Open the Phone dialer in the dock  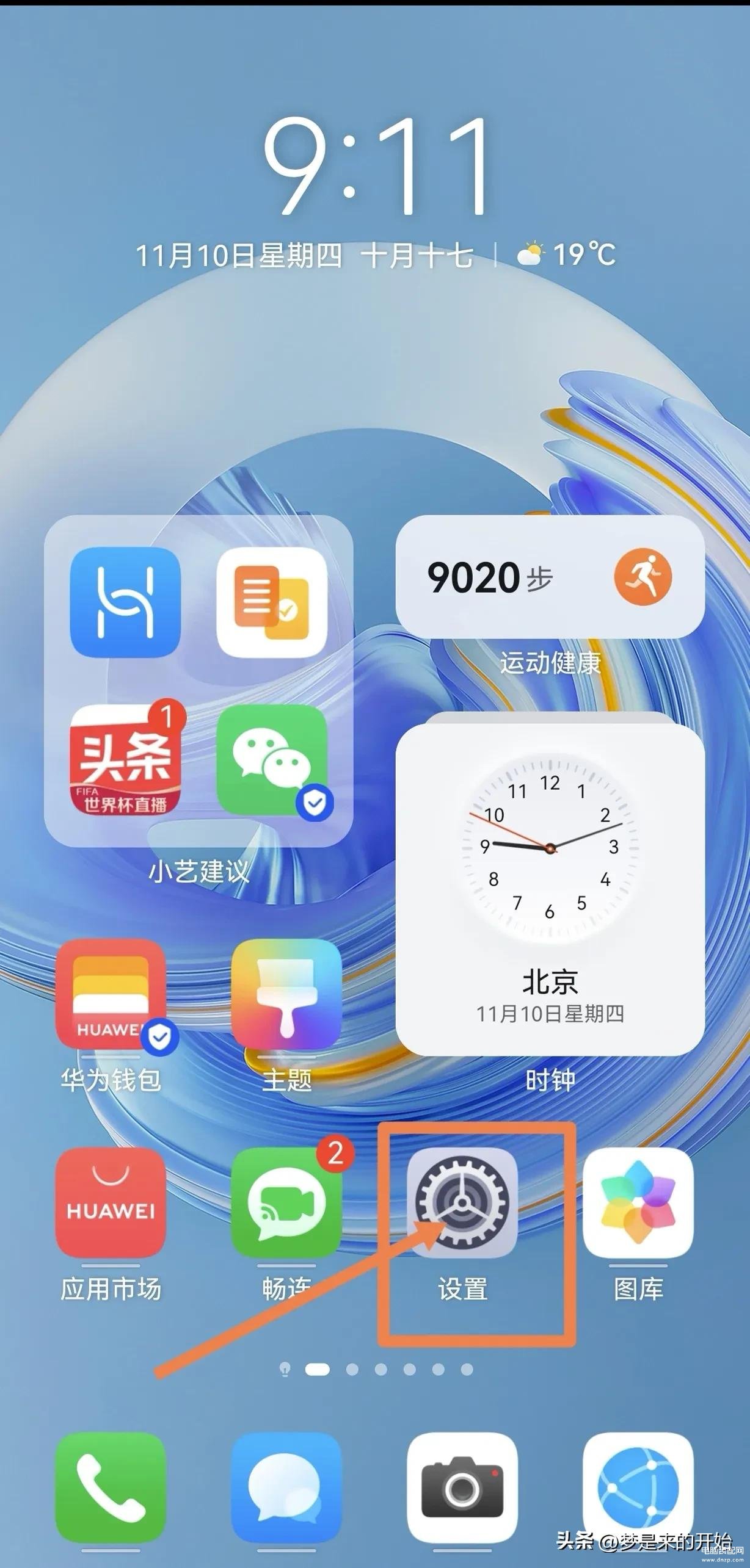coord(111,1487)
